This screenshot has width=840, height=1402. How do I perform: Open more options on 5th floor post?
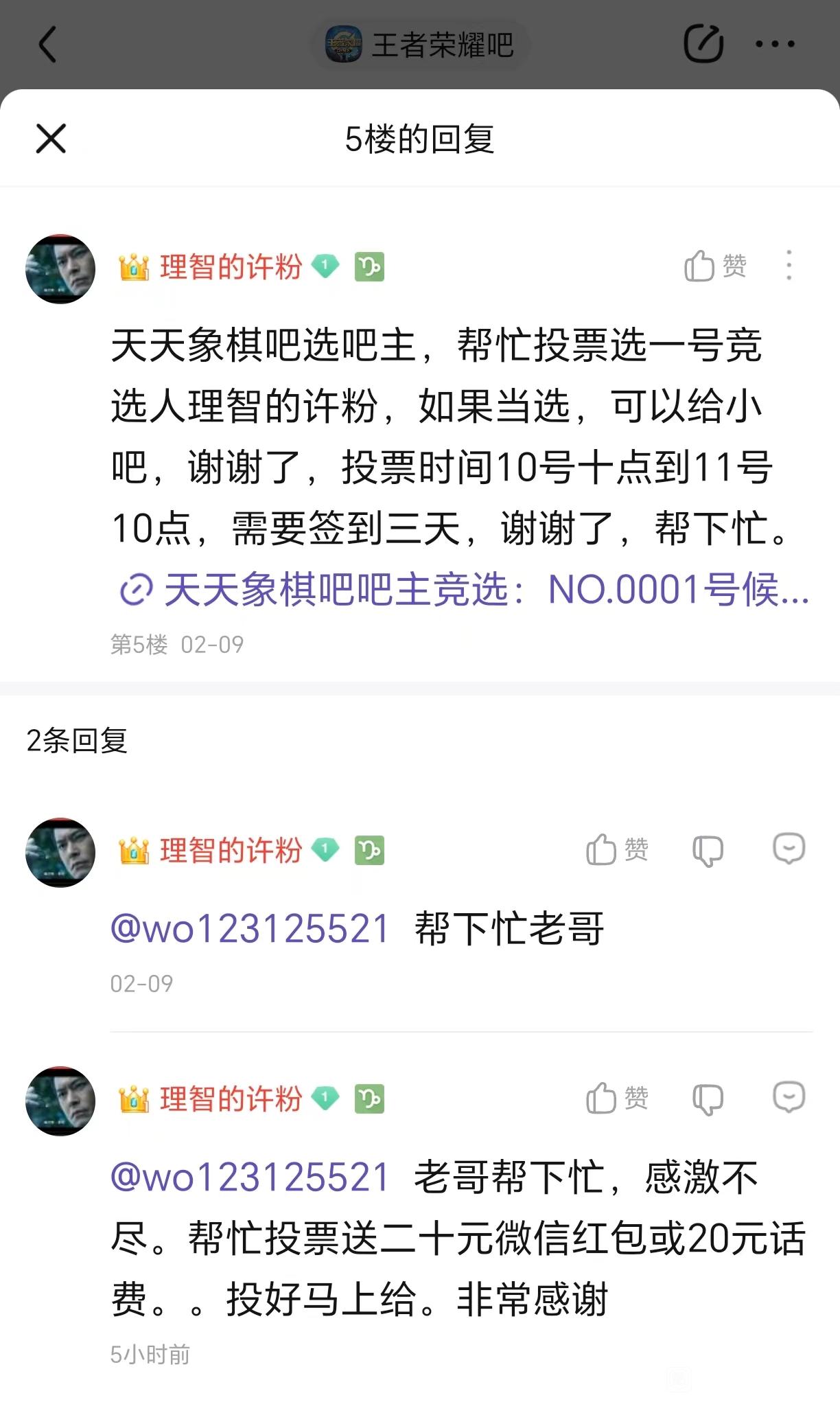click(x=789, y=266)
